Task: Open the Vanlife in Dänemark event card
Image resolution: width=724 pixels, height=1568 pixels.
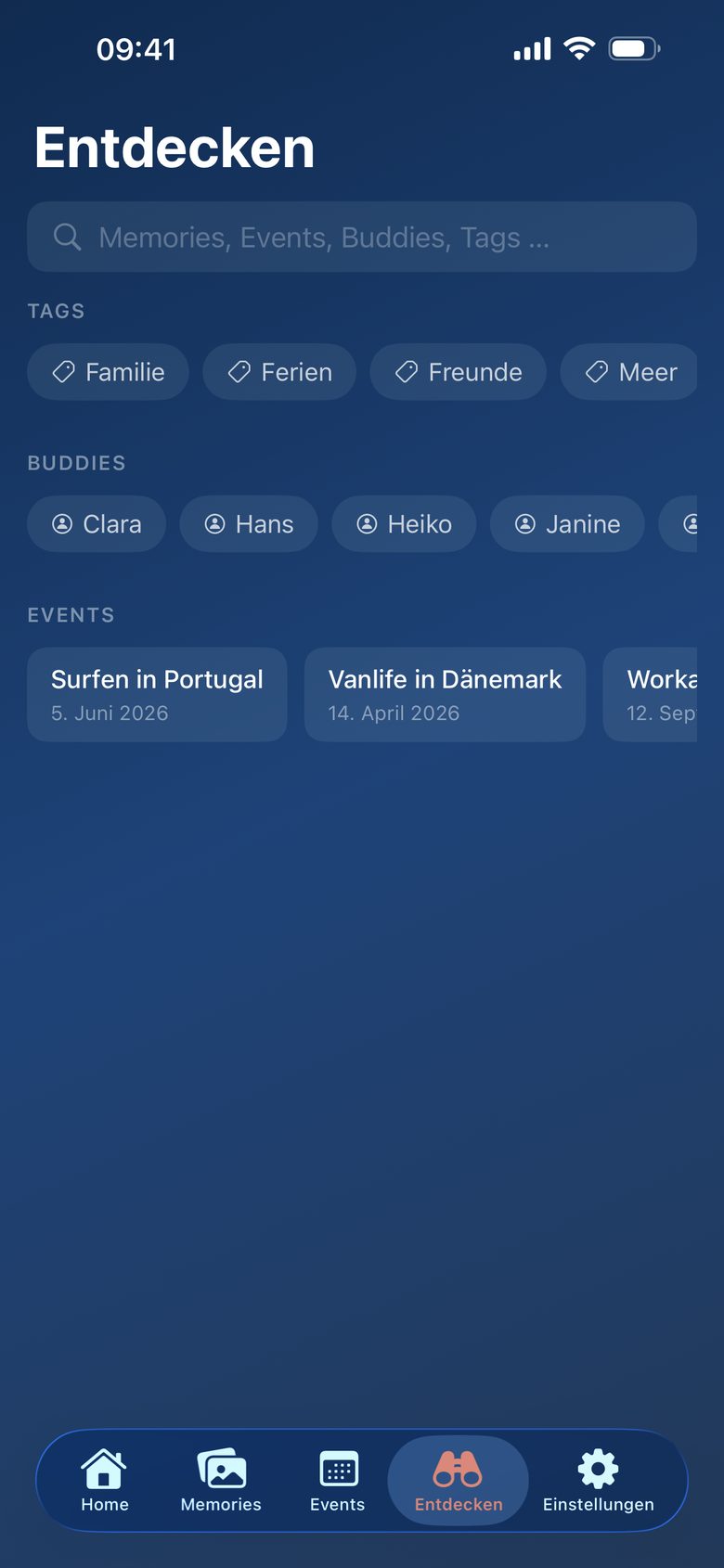Action: 445,694
